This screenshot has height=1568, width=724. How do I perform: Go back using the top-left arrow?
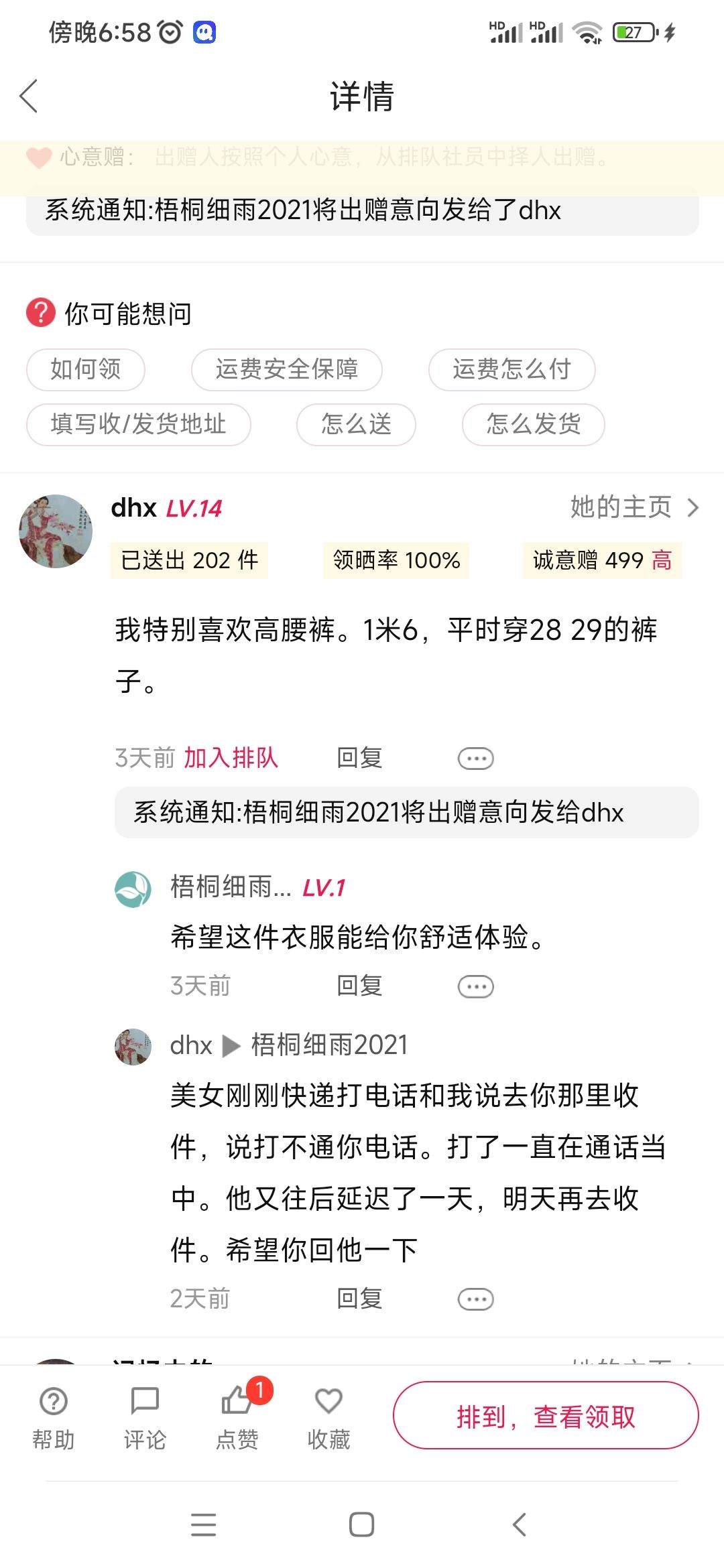pos(28,96)
